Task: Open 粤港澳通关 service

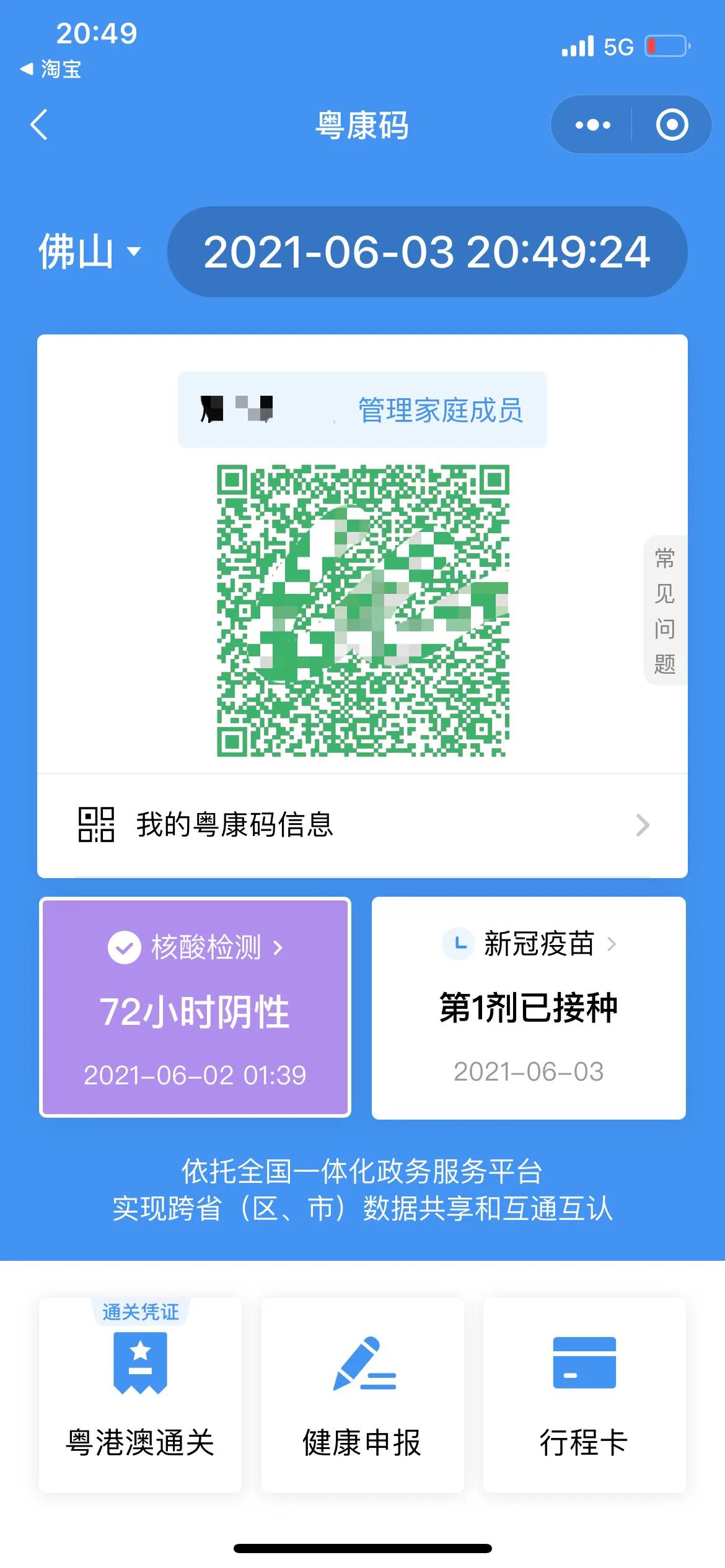Action: 140,1395
